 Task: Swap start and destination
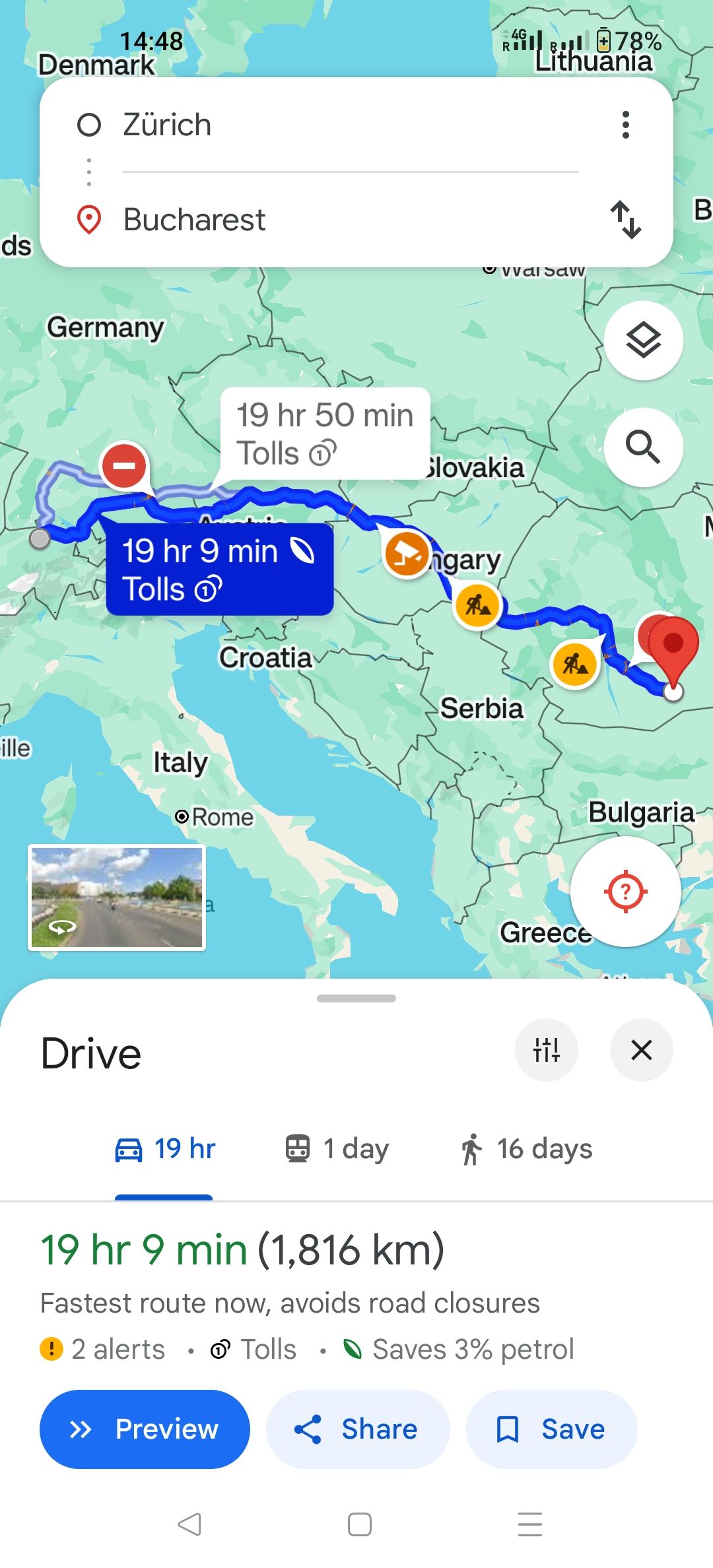click(626, 219)
